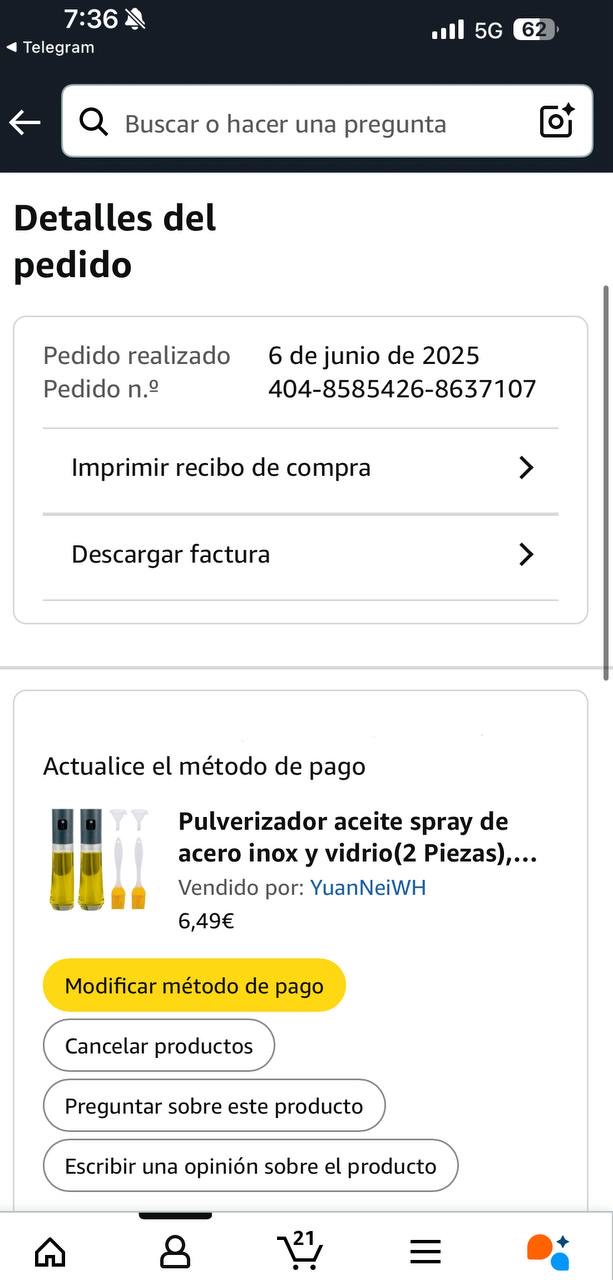Open "Descargar factura" row
Image resolution: width=613 pixels, height=1280 pixels.
point(300,555)
